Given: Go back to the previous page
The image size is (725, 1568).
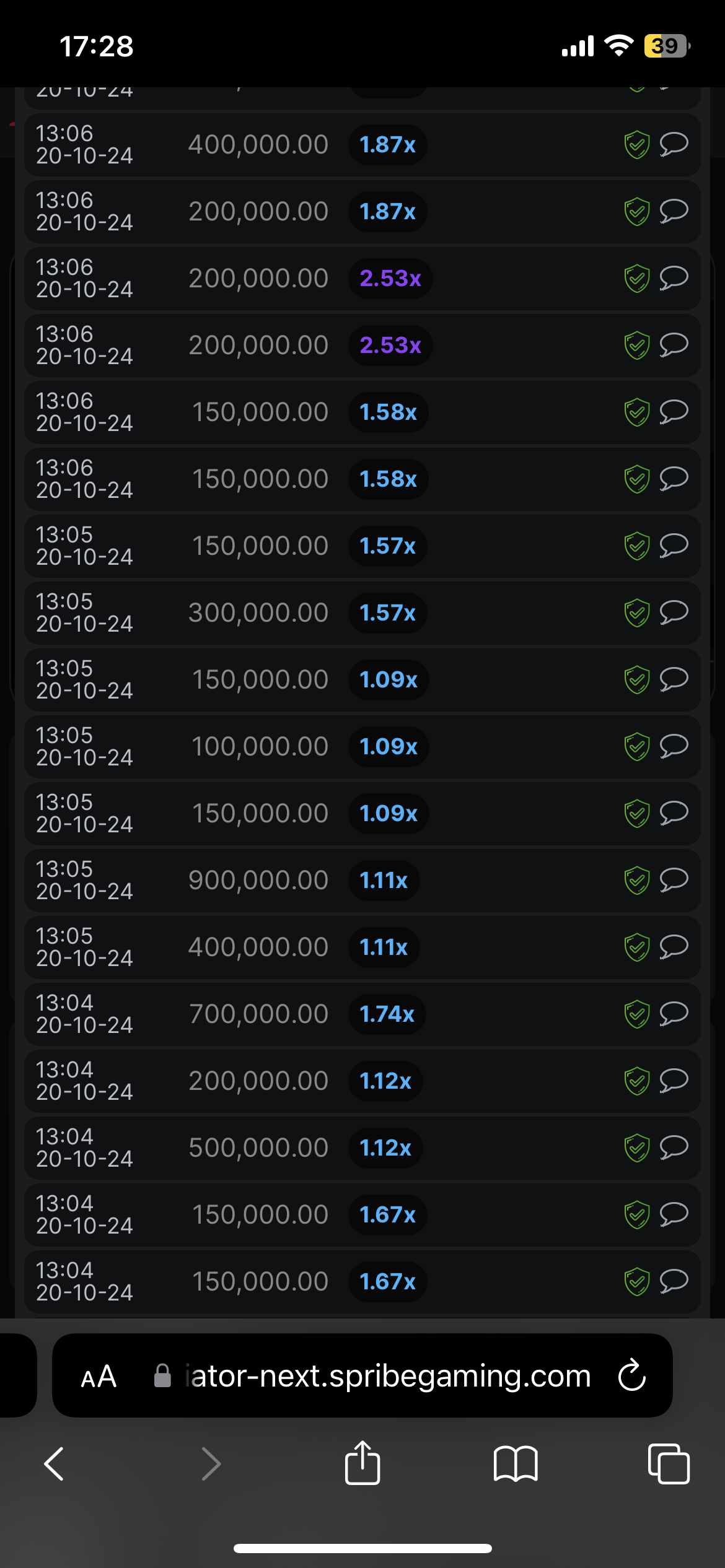Looking at the screenshot, I should click(55, 1464).
